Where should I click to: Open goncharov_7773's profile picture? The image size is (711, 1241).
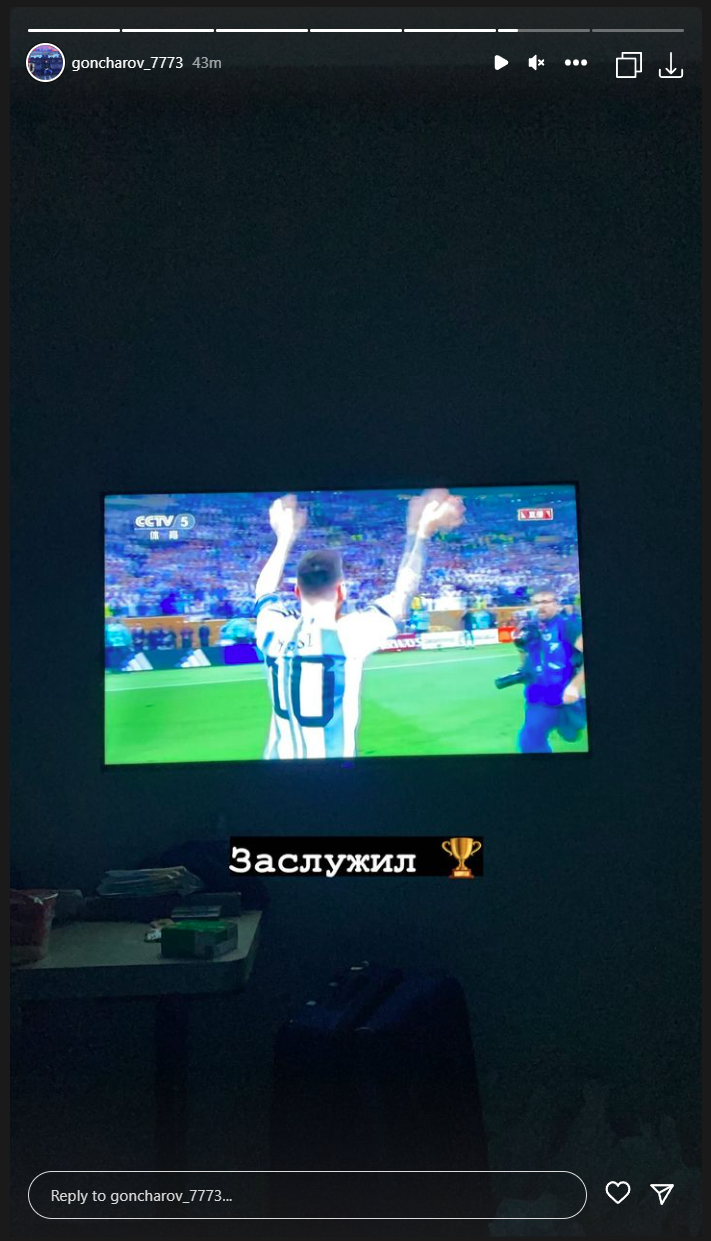tap(45, 63)
